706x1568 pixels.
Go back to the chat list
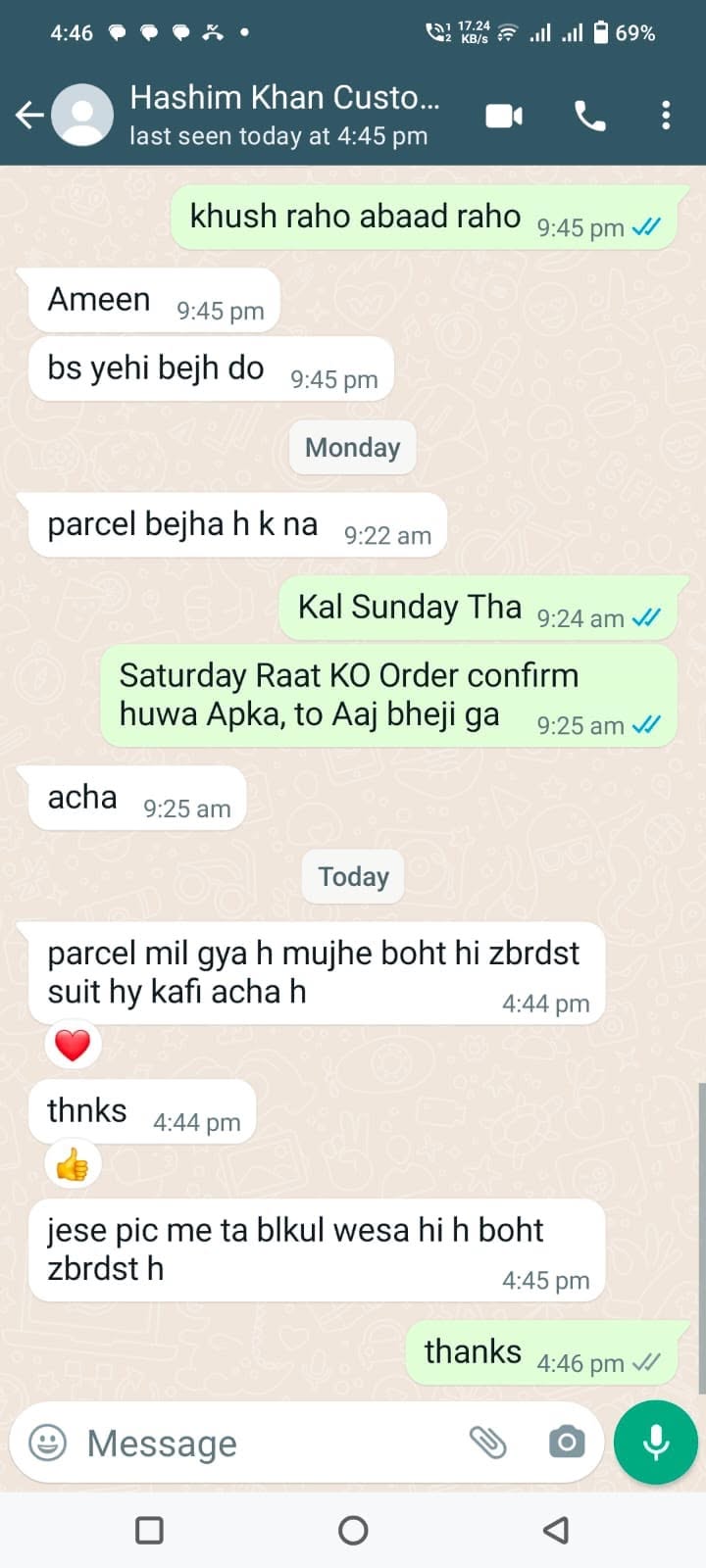click(x=29, y=116)
